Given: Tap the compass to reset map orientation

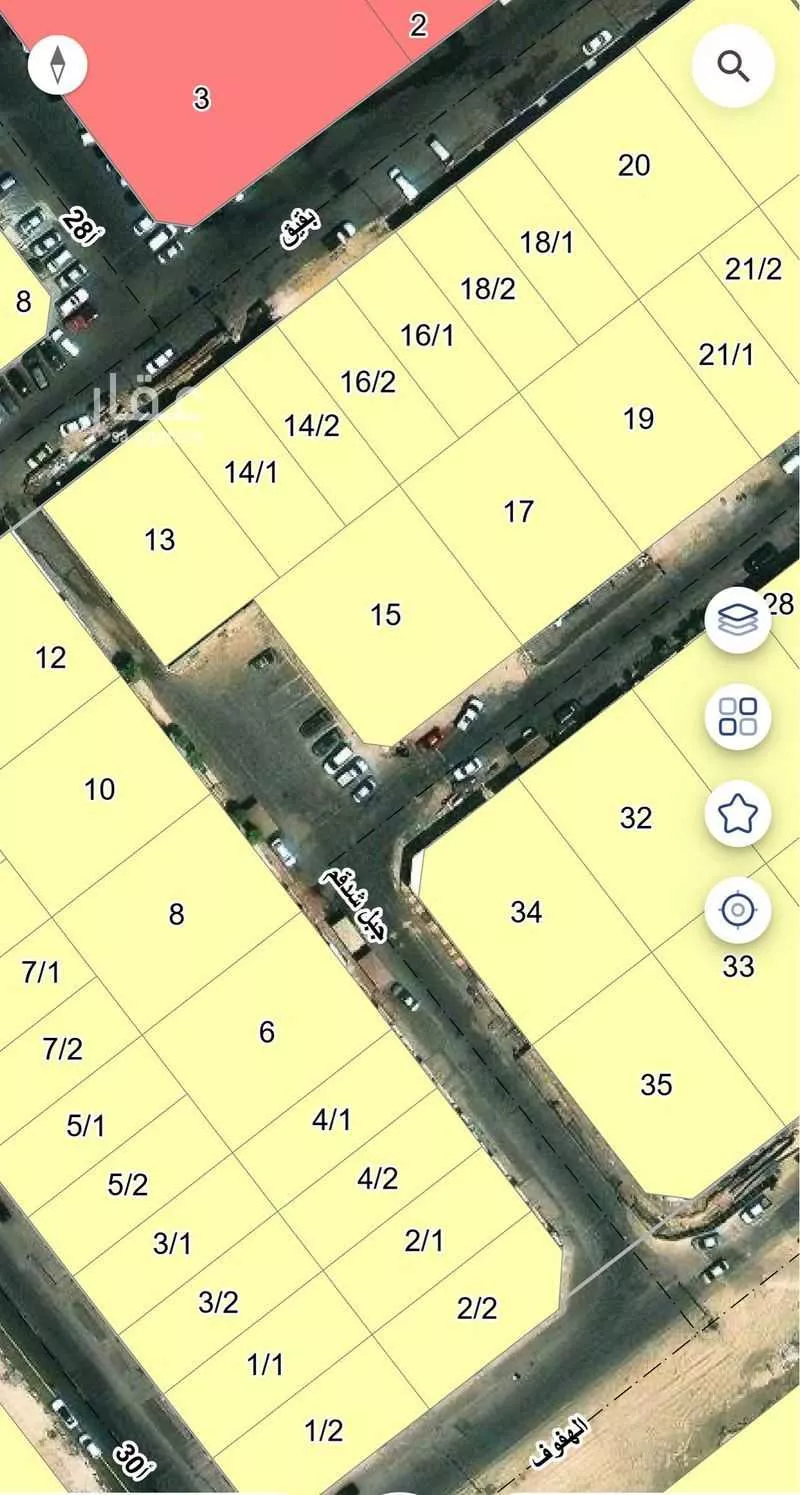Looking at the screenshot, I should [x=58, y=65].
